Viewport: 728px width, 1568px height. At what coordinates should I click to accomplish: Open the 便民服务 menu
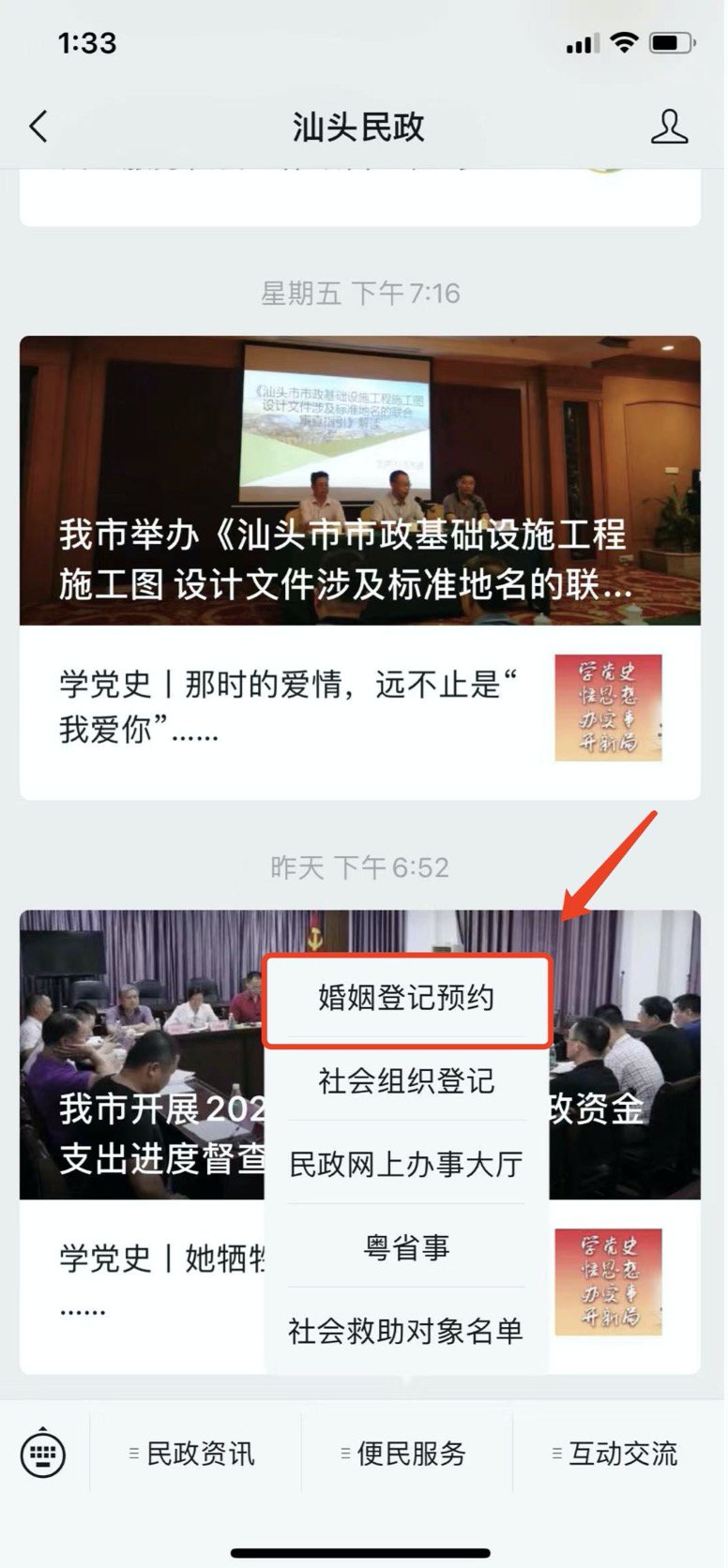(x=407, y=1454)
